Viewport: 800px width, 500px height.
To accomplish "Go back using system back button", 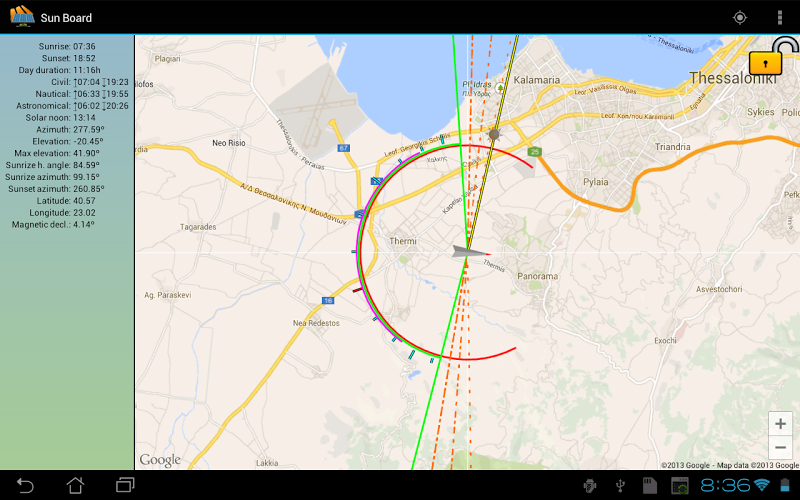I will [x=25, y=486].
